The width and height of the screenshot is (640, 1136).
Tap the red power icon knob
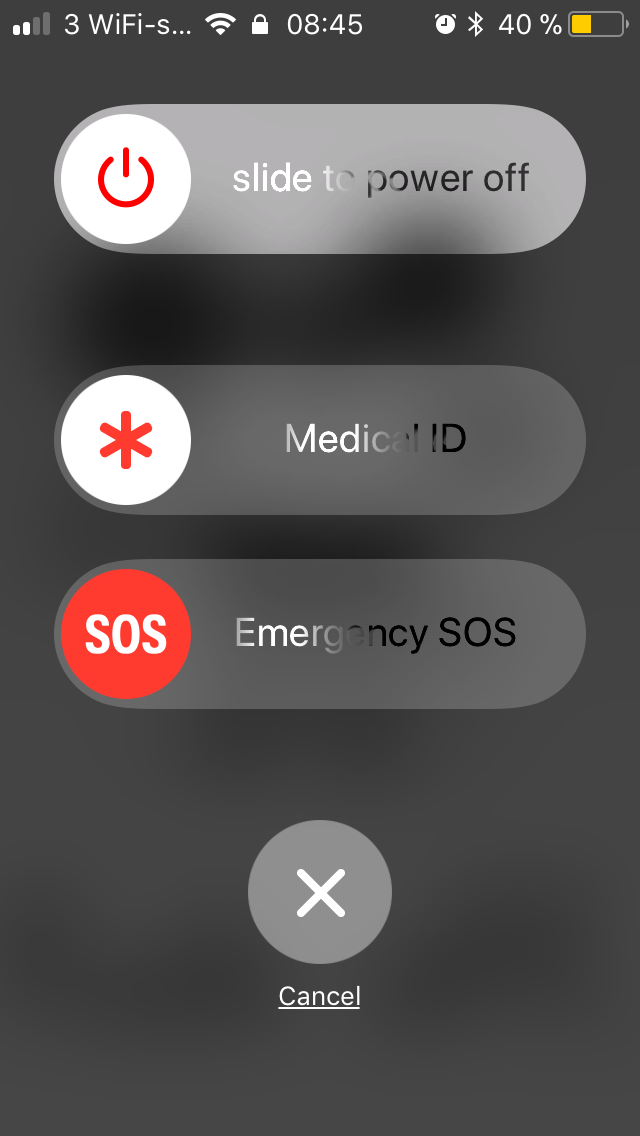point(126,179)
